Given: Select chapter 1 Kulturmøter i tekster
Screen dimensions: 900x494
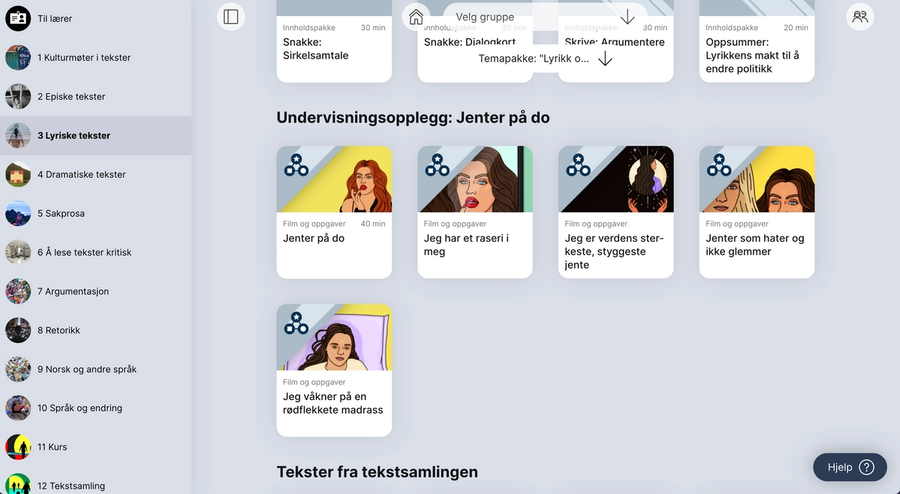Looking at the screenshot, I should 83,58.
